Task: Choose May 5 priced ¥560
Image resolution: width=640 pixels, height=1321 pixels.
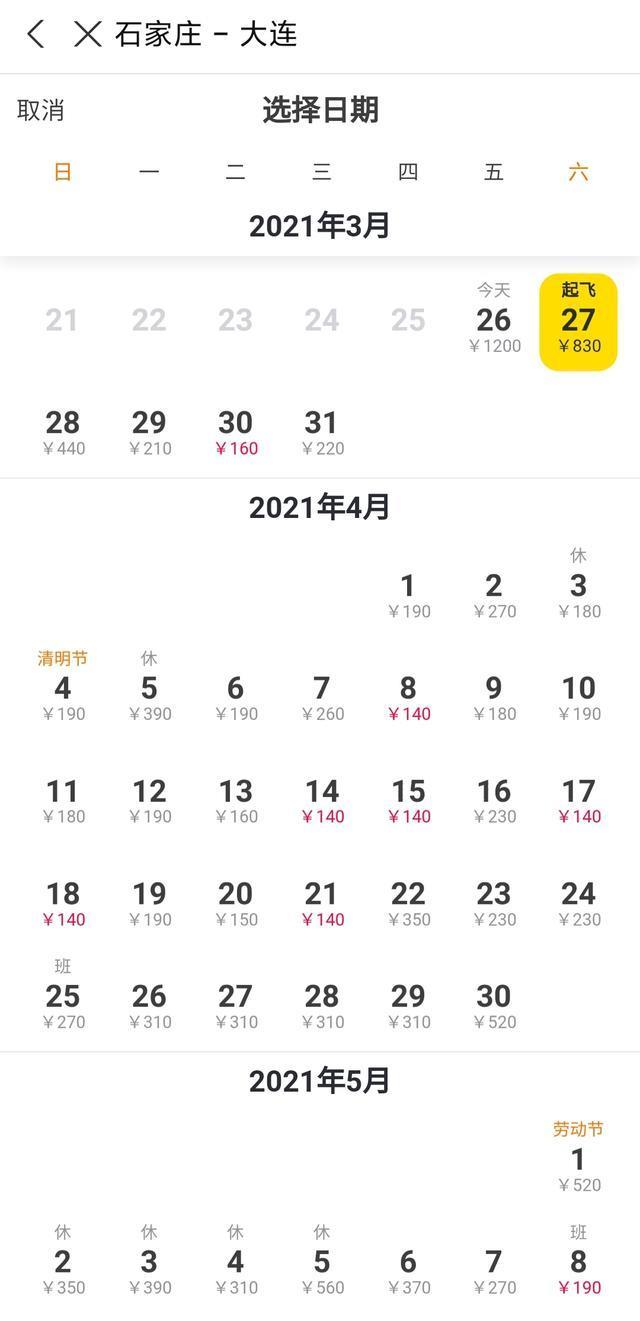Action: [322, 1270]
